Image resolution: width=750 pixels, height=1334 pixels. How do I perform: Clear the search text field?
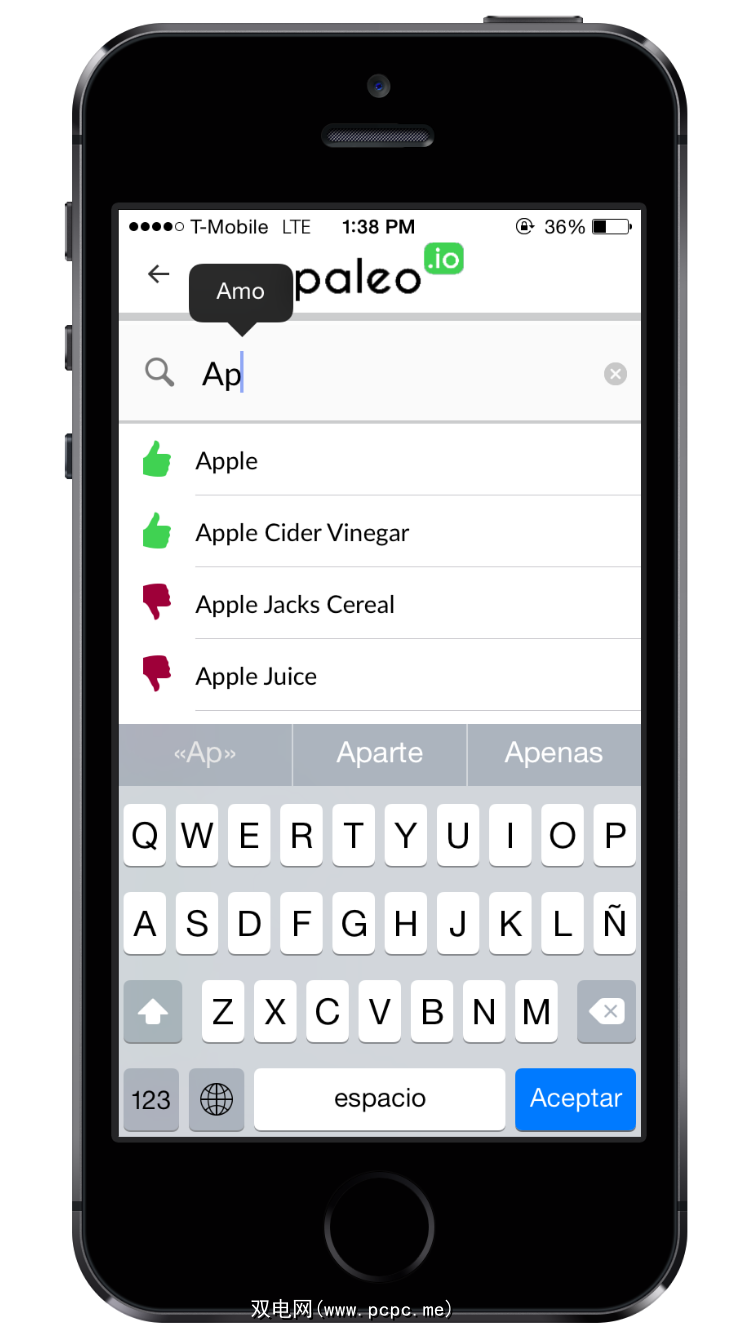(615, 374)
